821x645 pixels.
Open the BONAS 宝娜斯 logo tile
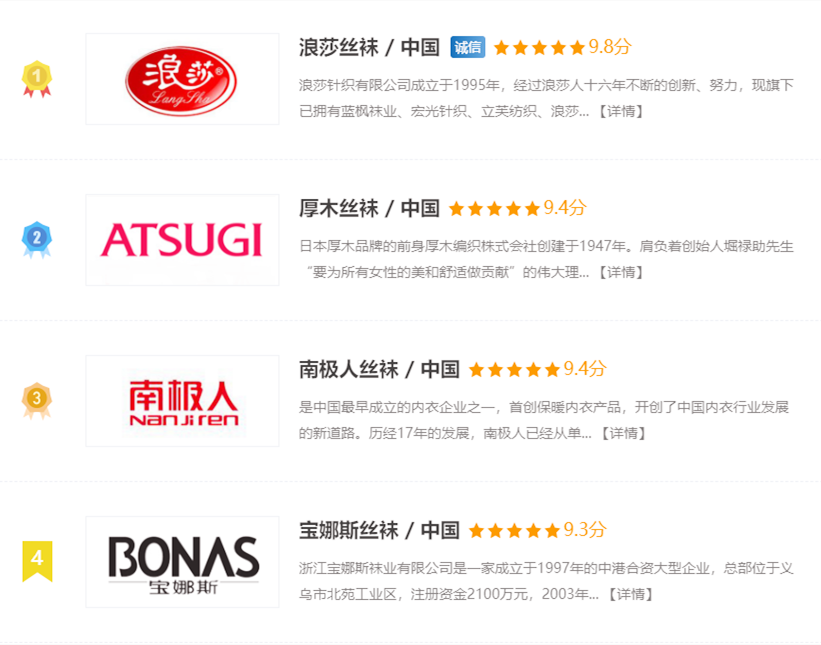(x=182, y=562)
